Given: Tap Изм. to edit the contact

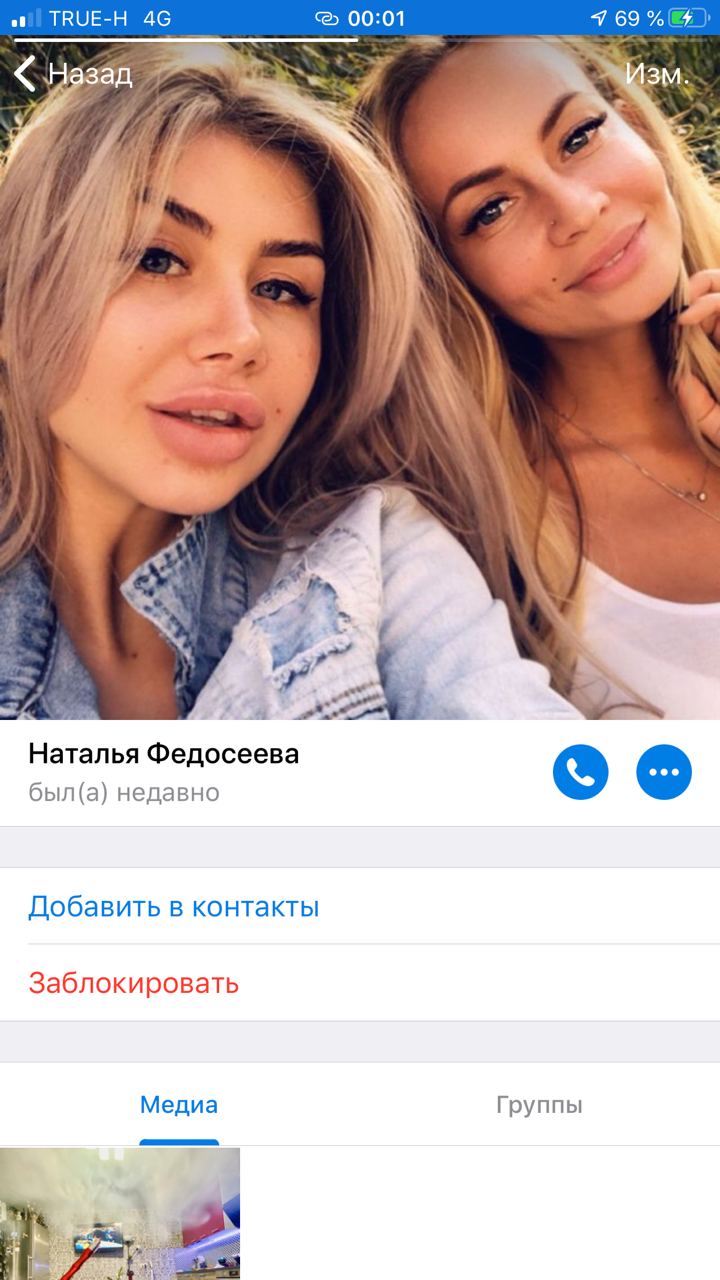Looking at the screenshot, I should click(x=657, y=74).
